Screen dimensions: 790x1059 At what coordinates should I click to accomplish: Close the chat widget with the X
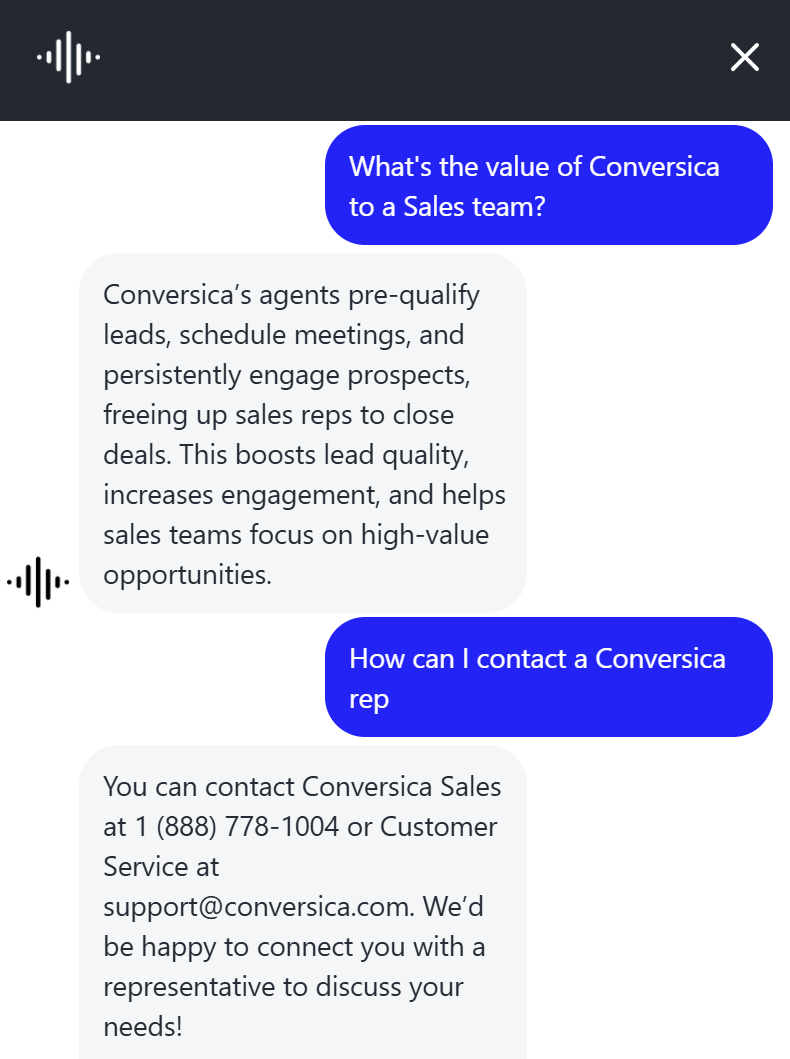(x=745, y=58)
